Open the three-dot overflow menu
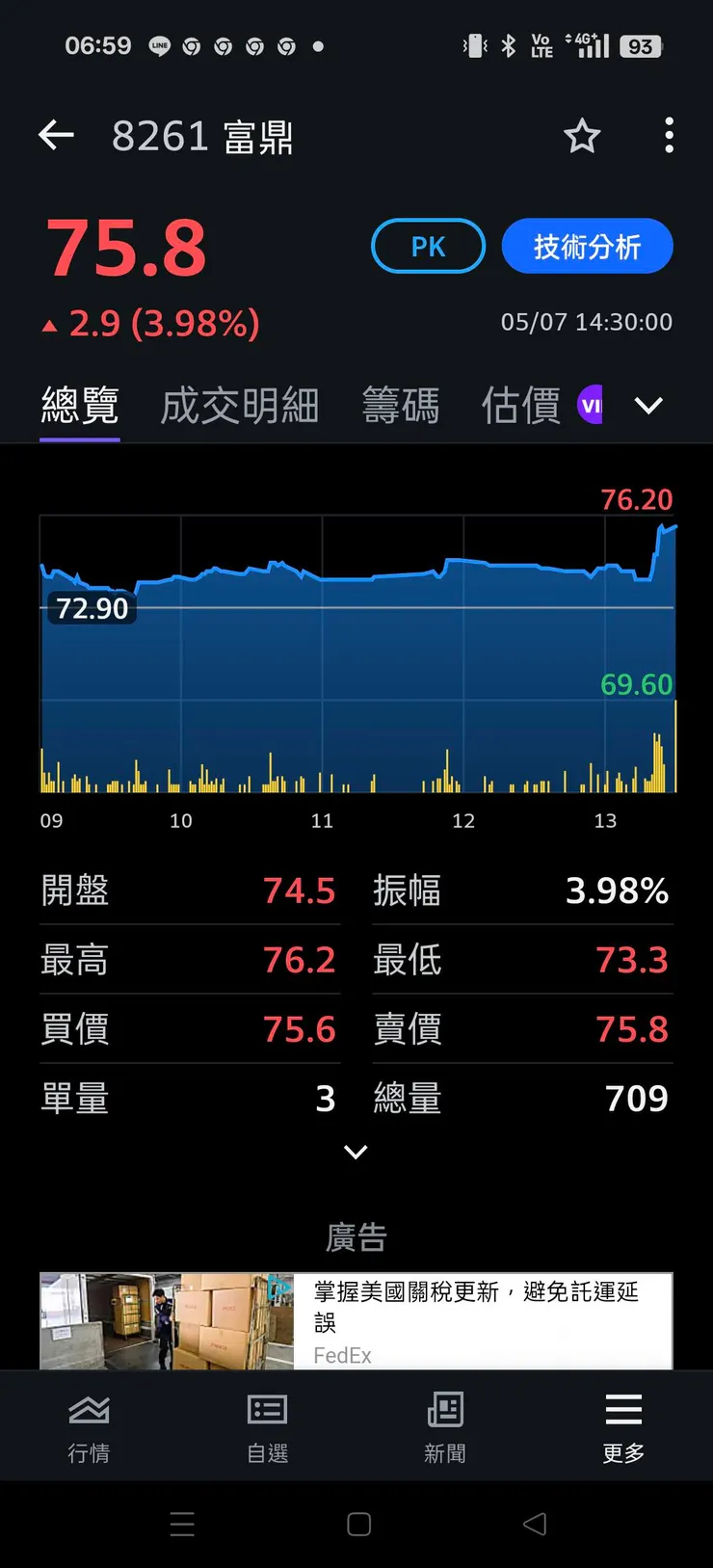This screenshot has height=1568, width=713. pos(669,136)
